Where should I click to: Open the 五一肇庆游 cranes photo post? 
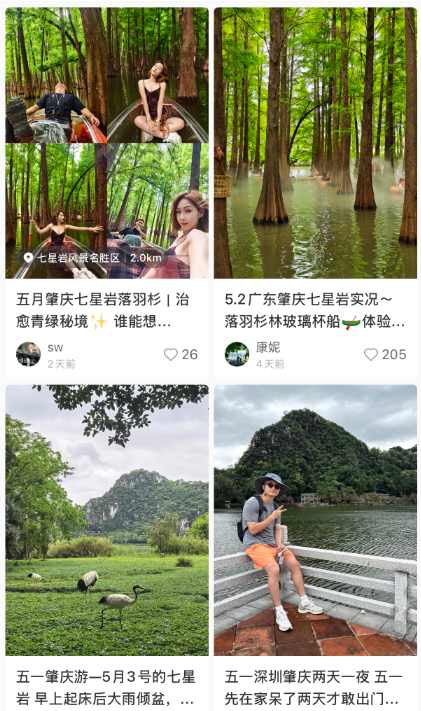coord(107,520)
